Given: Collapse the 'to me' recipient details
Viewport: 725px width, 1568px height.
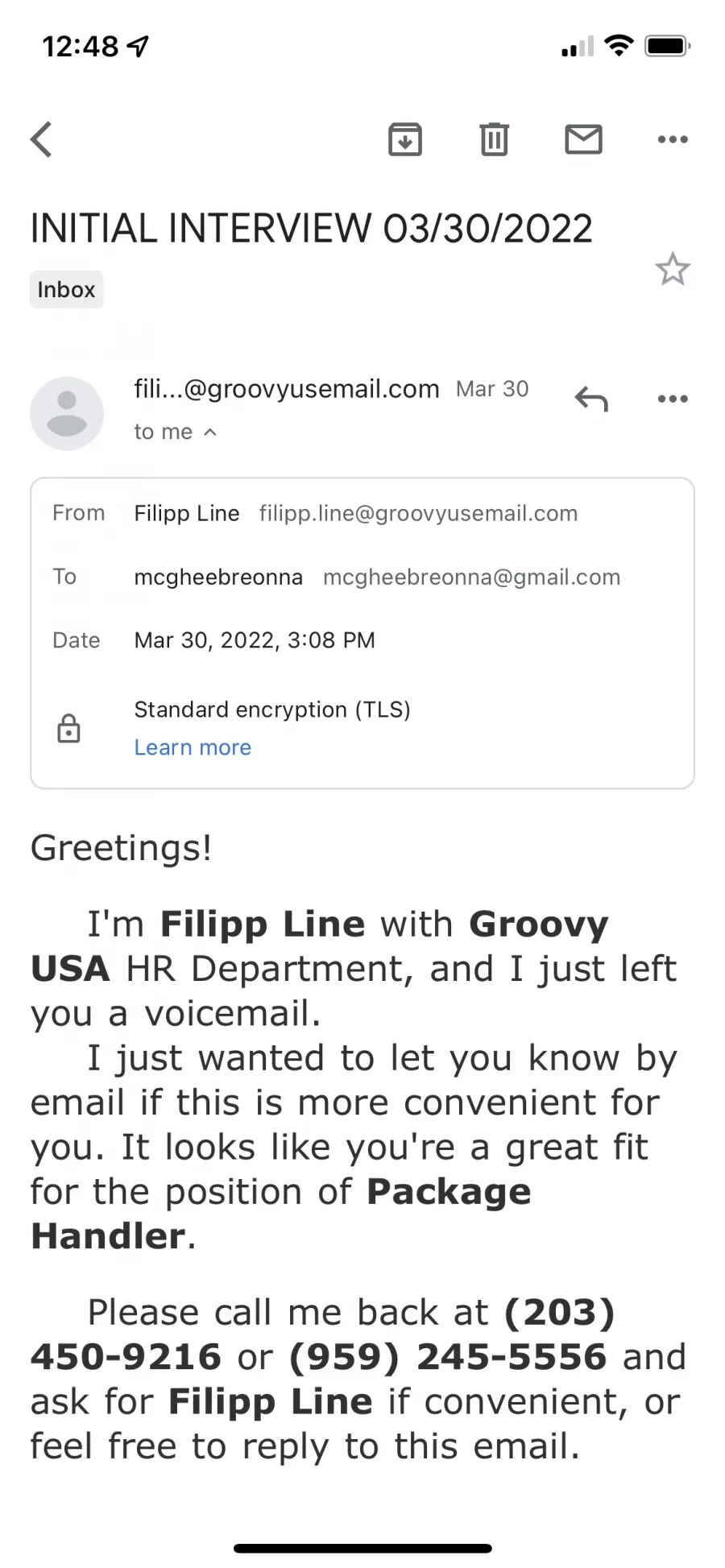Looking at the screenshot, I should 176,432.
